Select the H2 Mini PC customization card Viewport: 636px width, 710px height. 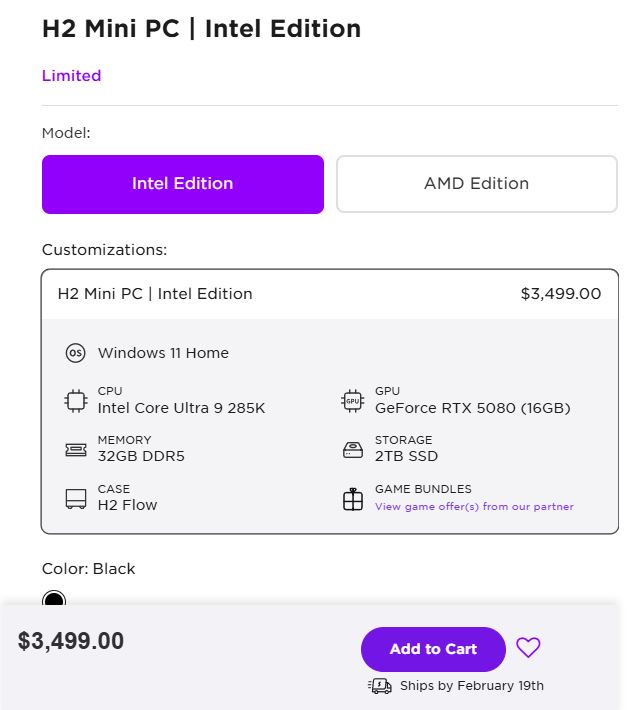(330, 294)
